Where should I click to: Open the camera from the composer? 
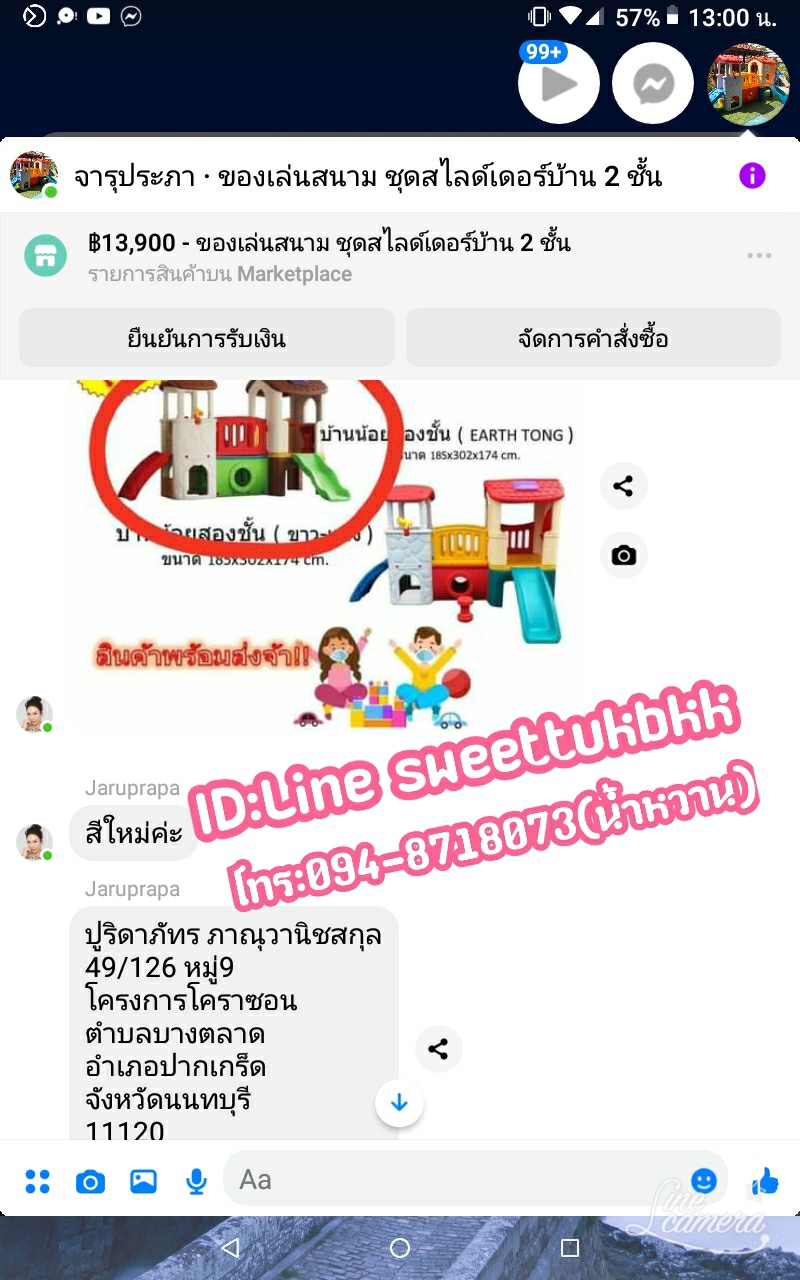pyautogui.click(x=90, y=1181)
